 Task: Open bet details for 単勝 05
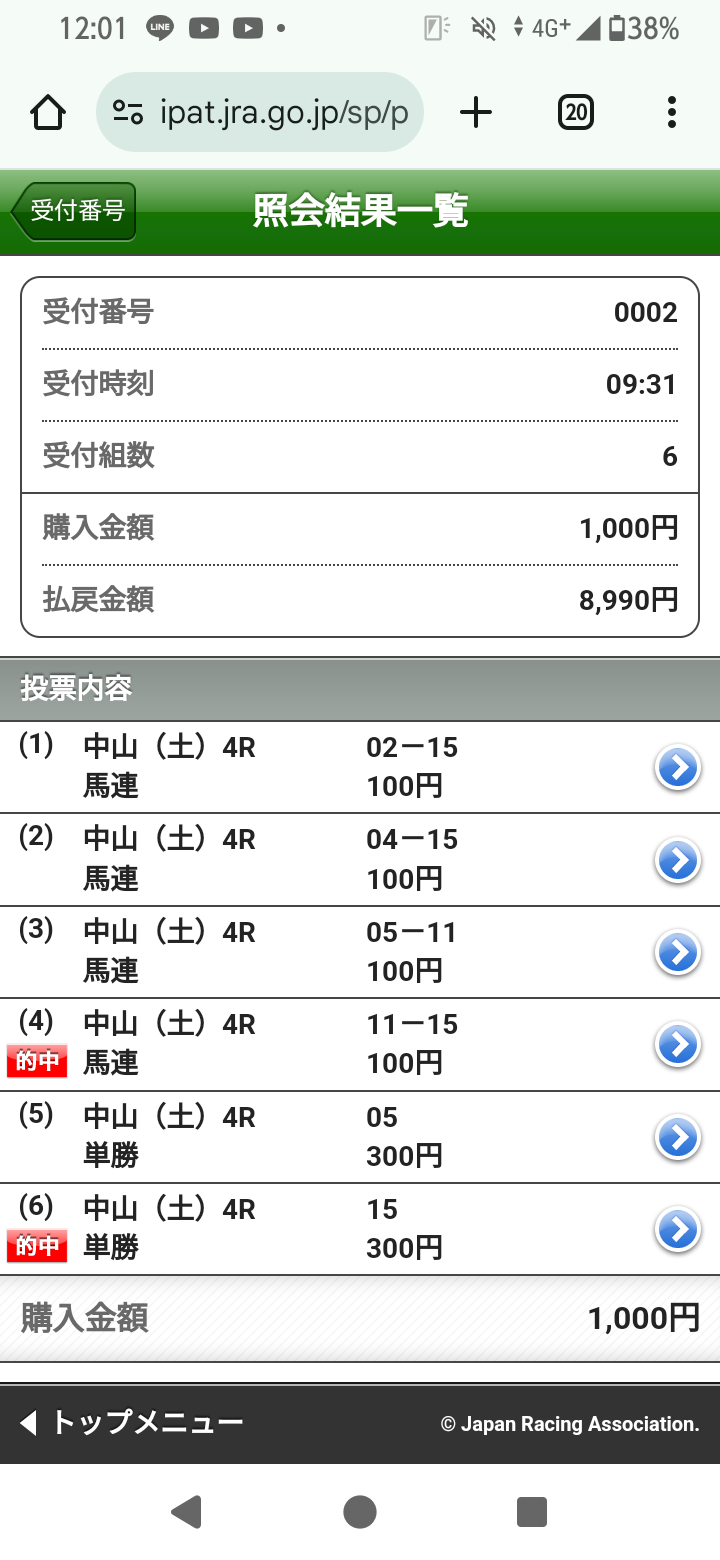click(x=677, y=1137)
